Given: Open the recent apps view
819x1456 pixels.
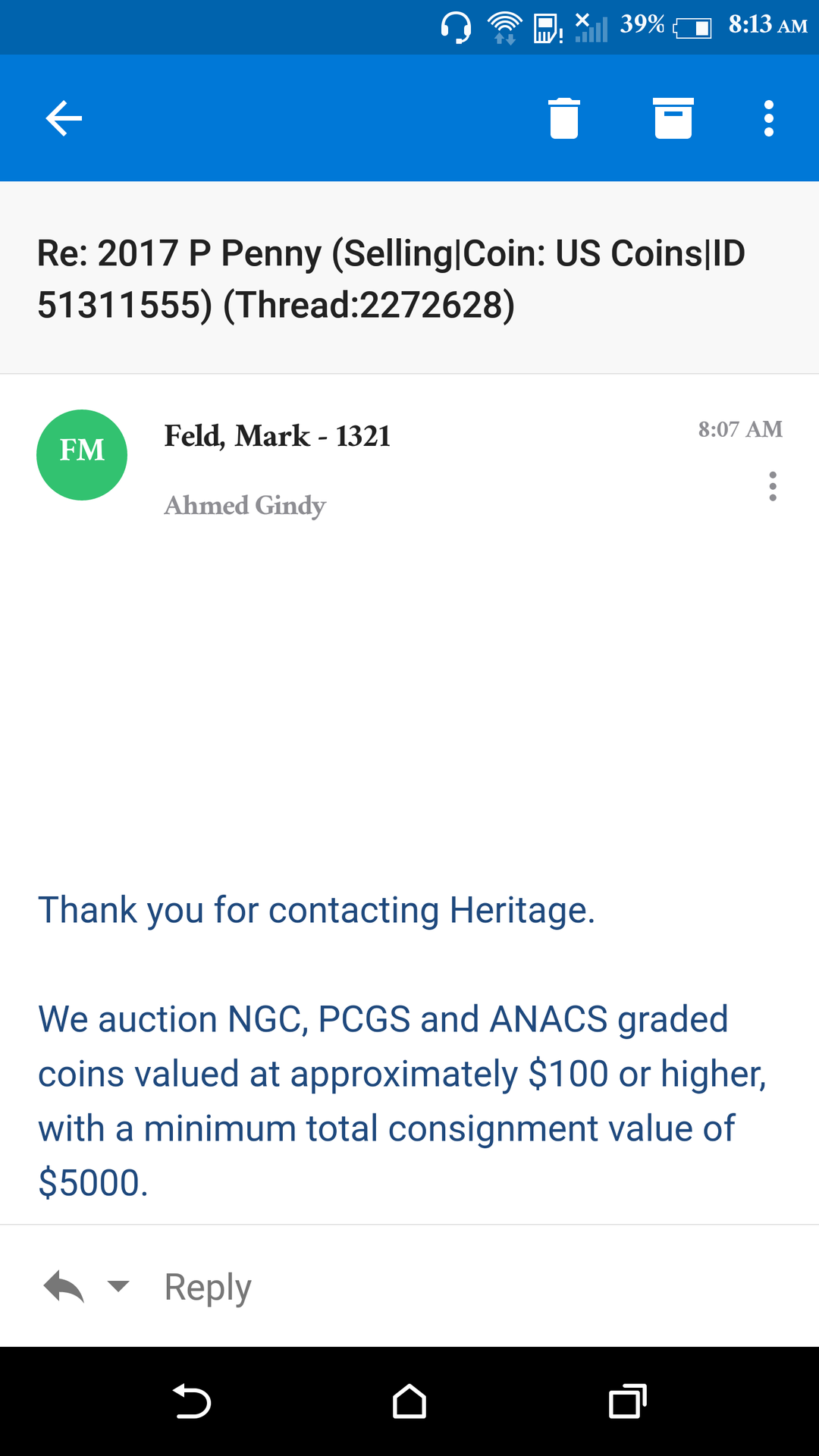Looking at the screenshot, I should pos(627,1401).
